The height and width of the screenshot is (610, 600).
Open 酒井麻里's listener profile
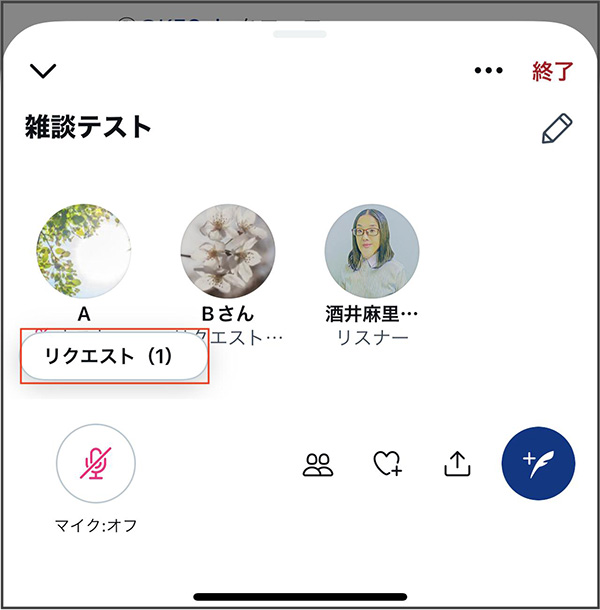point(372,250)
